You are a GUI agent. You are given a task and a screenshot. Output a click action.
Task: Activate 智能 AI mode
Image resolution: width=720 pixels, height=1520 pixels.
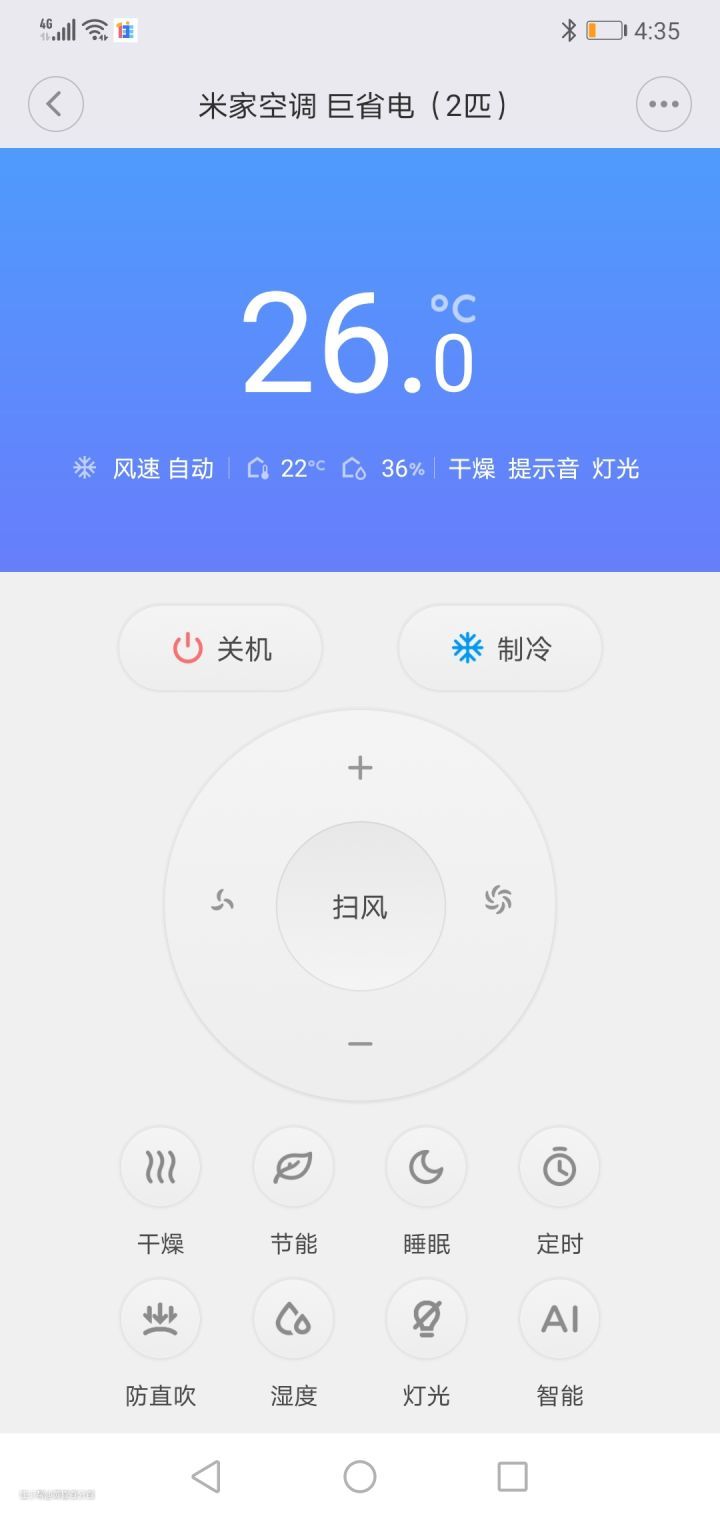[559, 1319]
